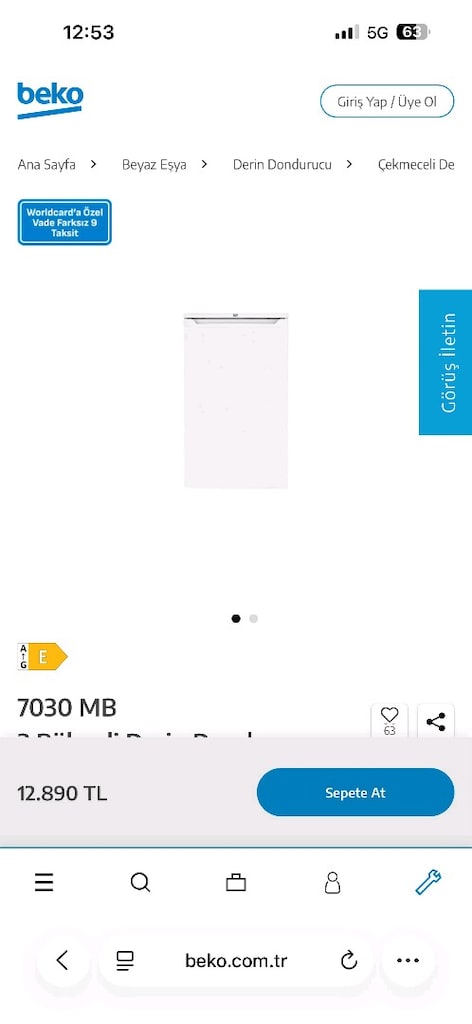Open the shopping bag

click(x=236, y=883)
